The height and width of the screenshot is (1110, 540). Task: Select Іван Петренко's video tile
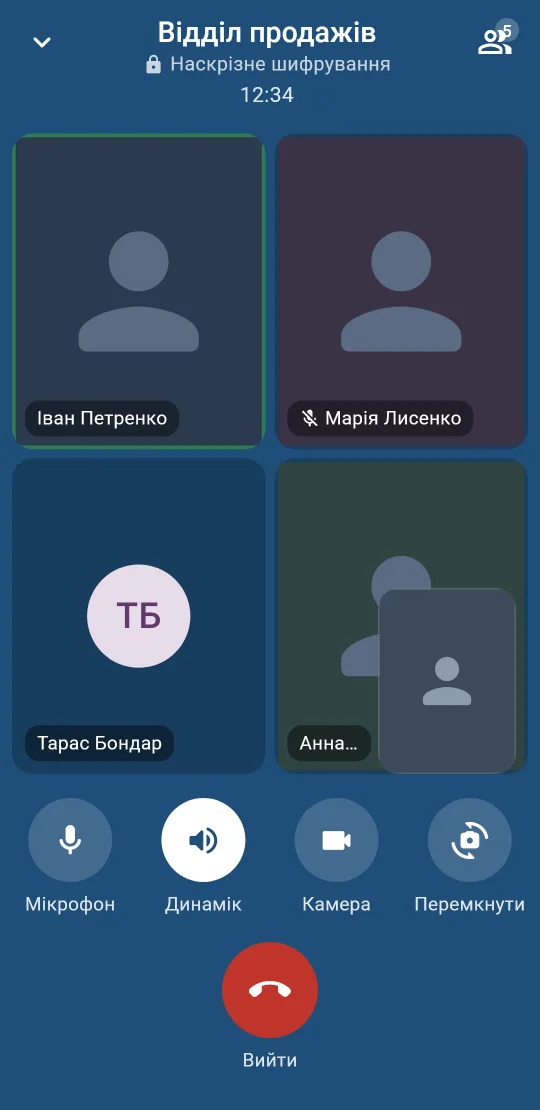tap(139, 291)
